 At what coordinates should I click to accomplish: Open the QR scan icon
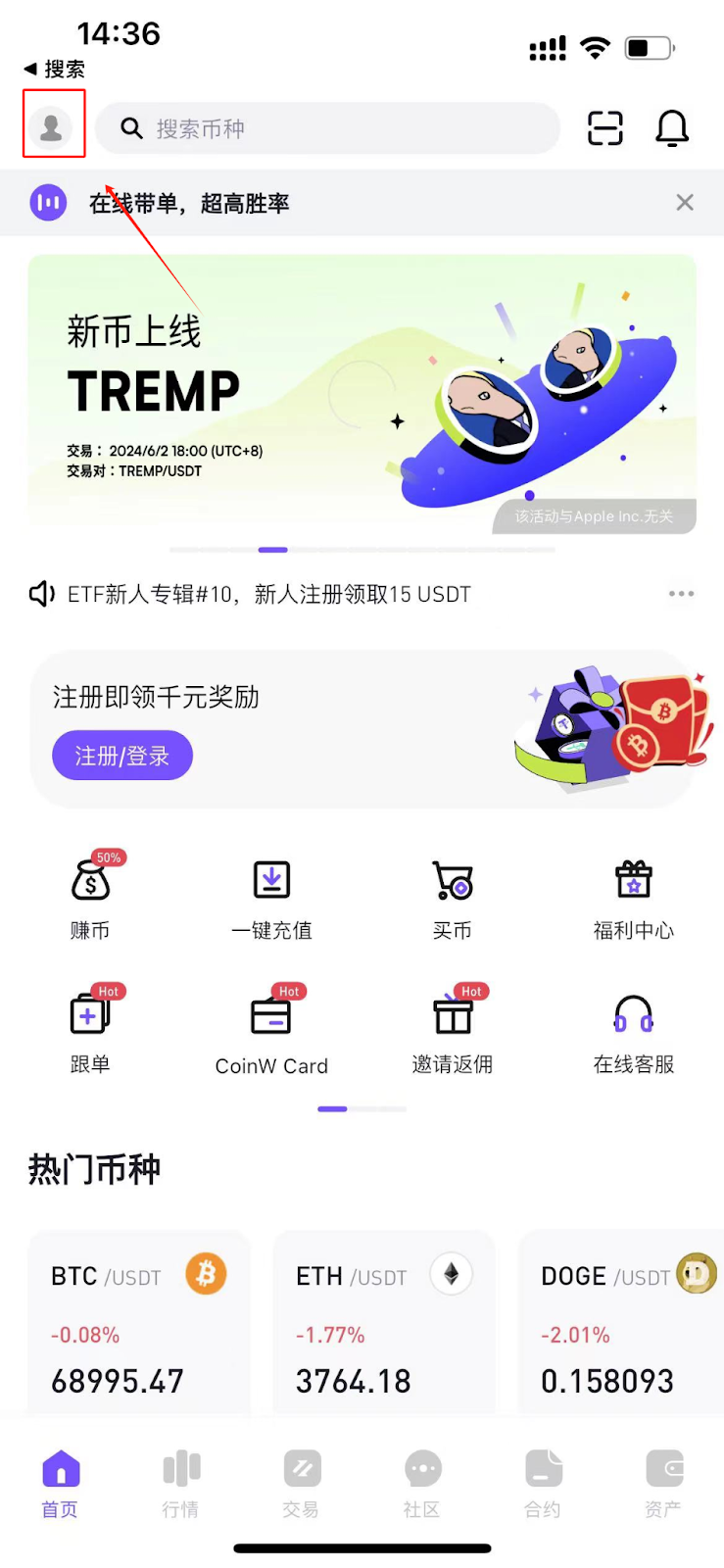pyautogui.click(x=604, y=128)
